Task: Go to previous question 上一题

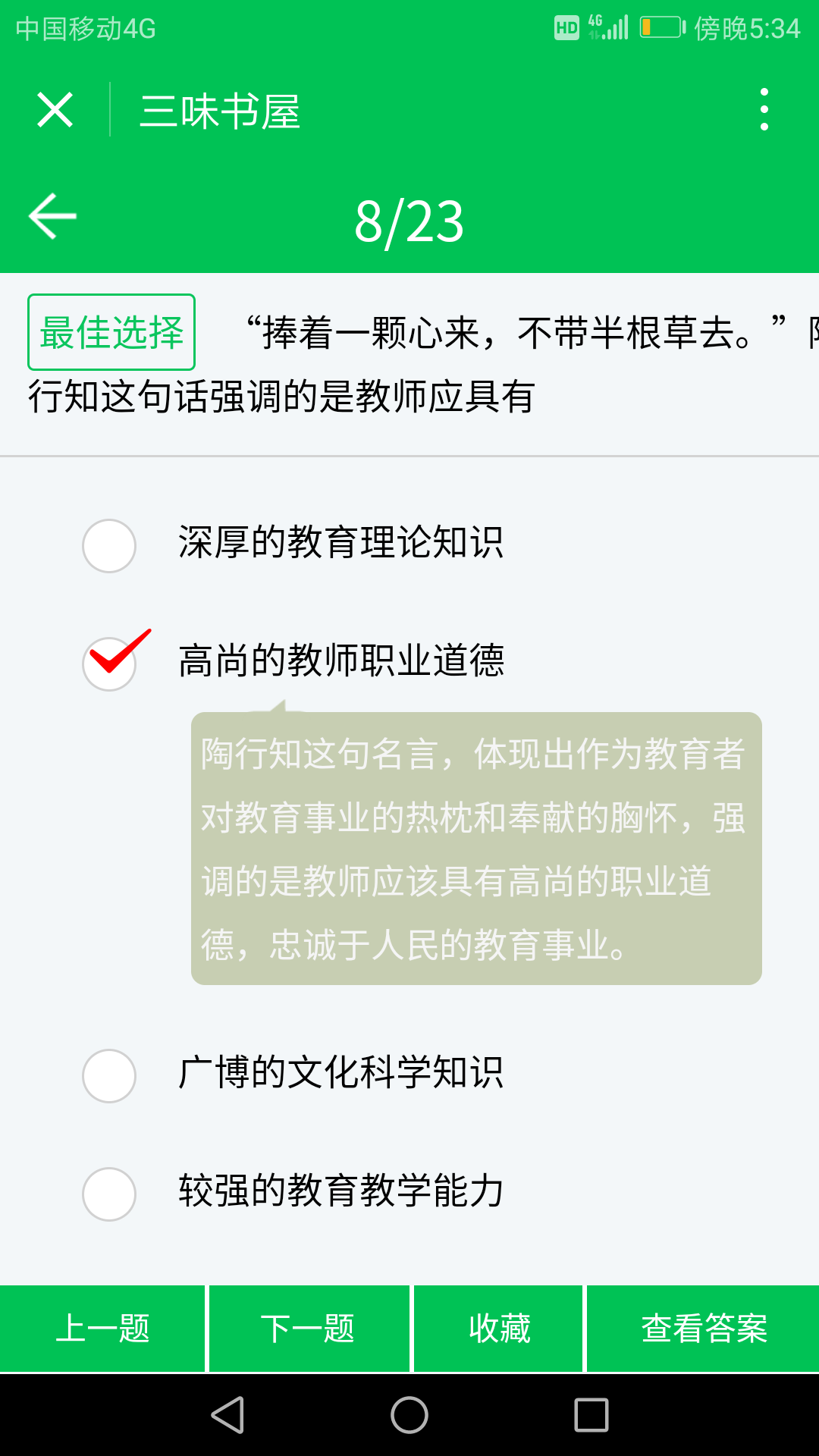Action: click(x=102, y=1329)
